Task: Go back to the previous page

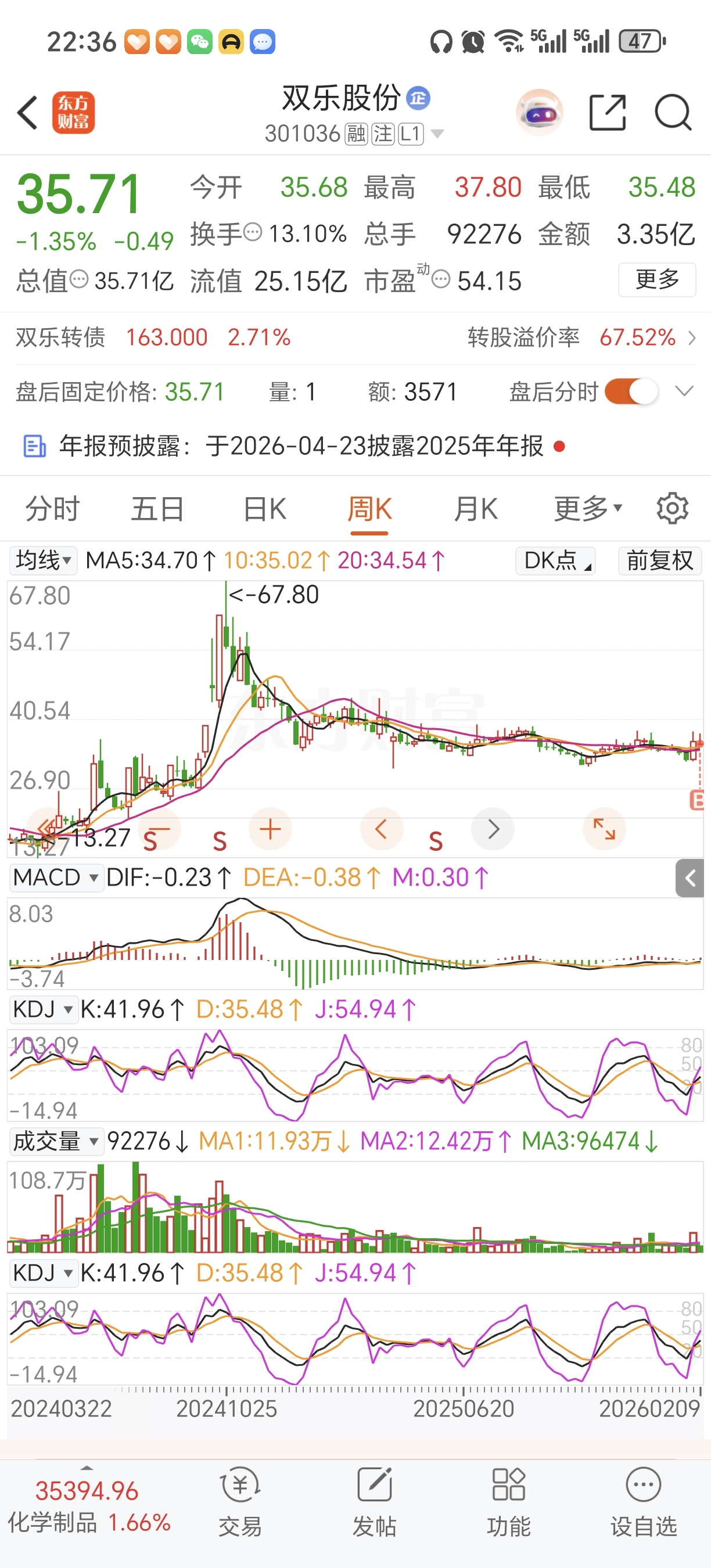Action: 28,113
